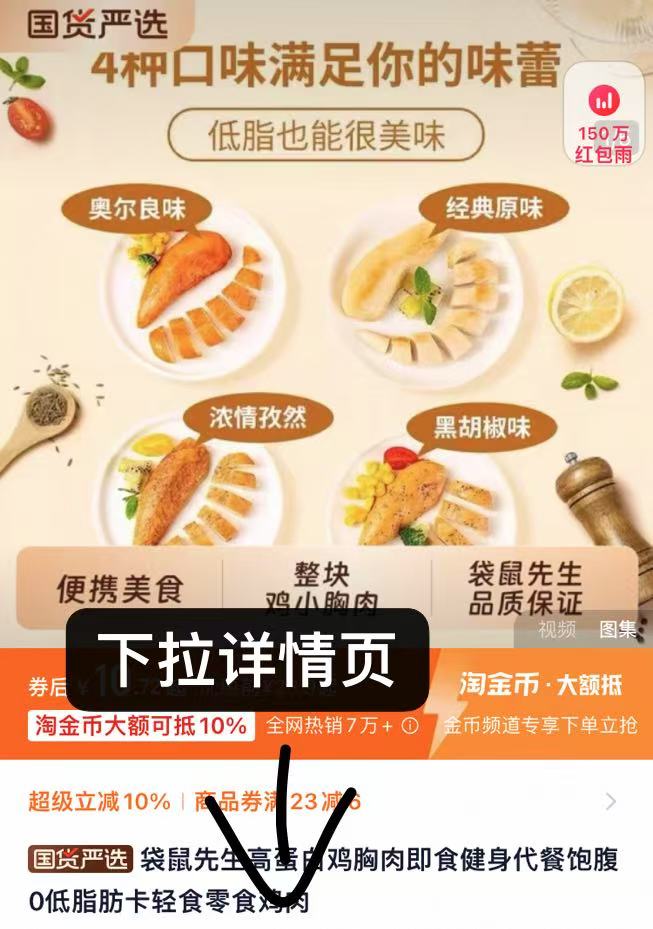This screenshot has width=653, height=929.
Task: View the main product image full screen
Action: pos(326,330)
